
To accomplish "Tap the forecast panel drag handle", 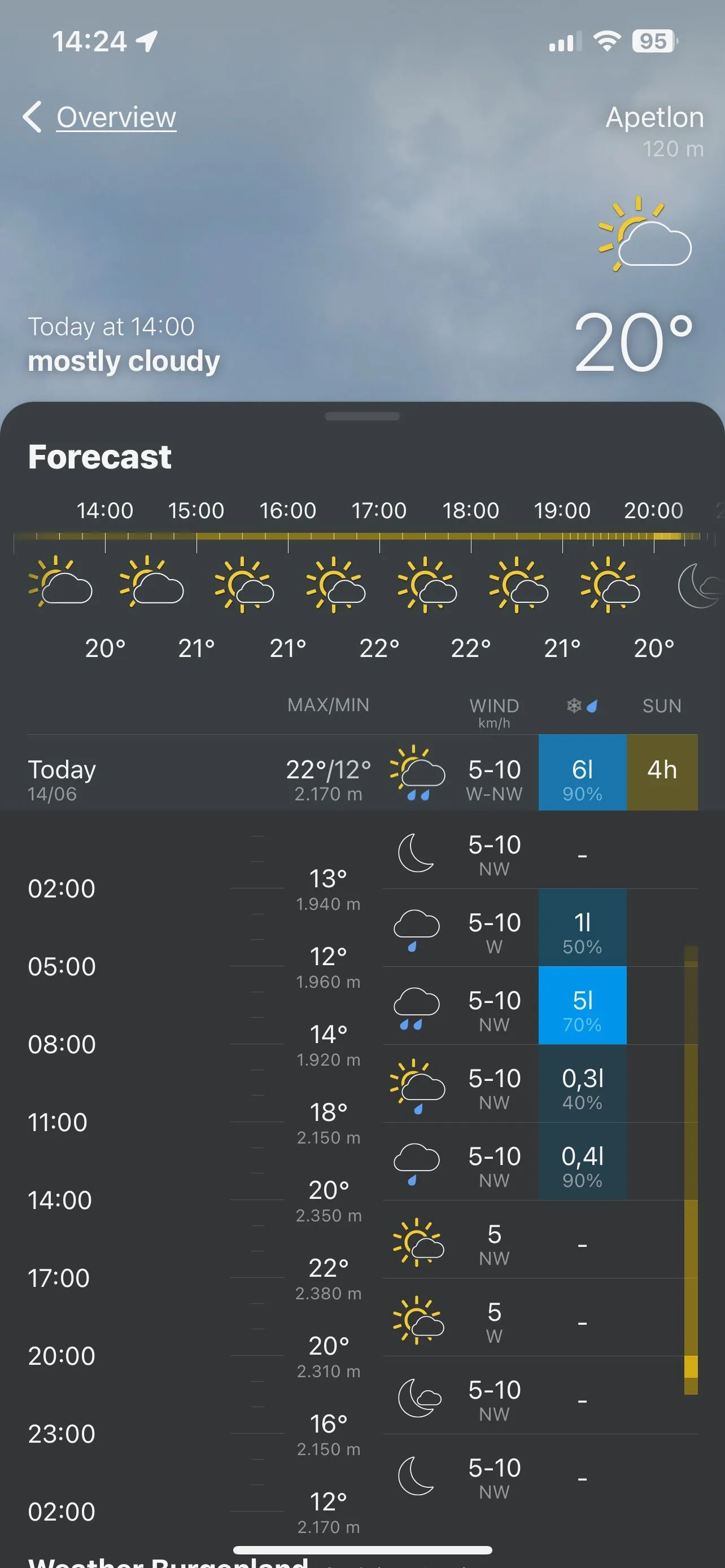I will click(362, 417).
